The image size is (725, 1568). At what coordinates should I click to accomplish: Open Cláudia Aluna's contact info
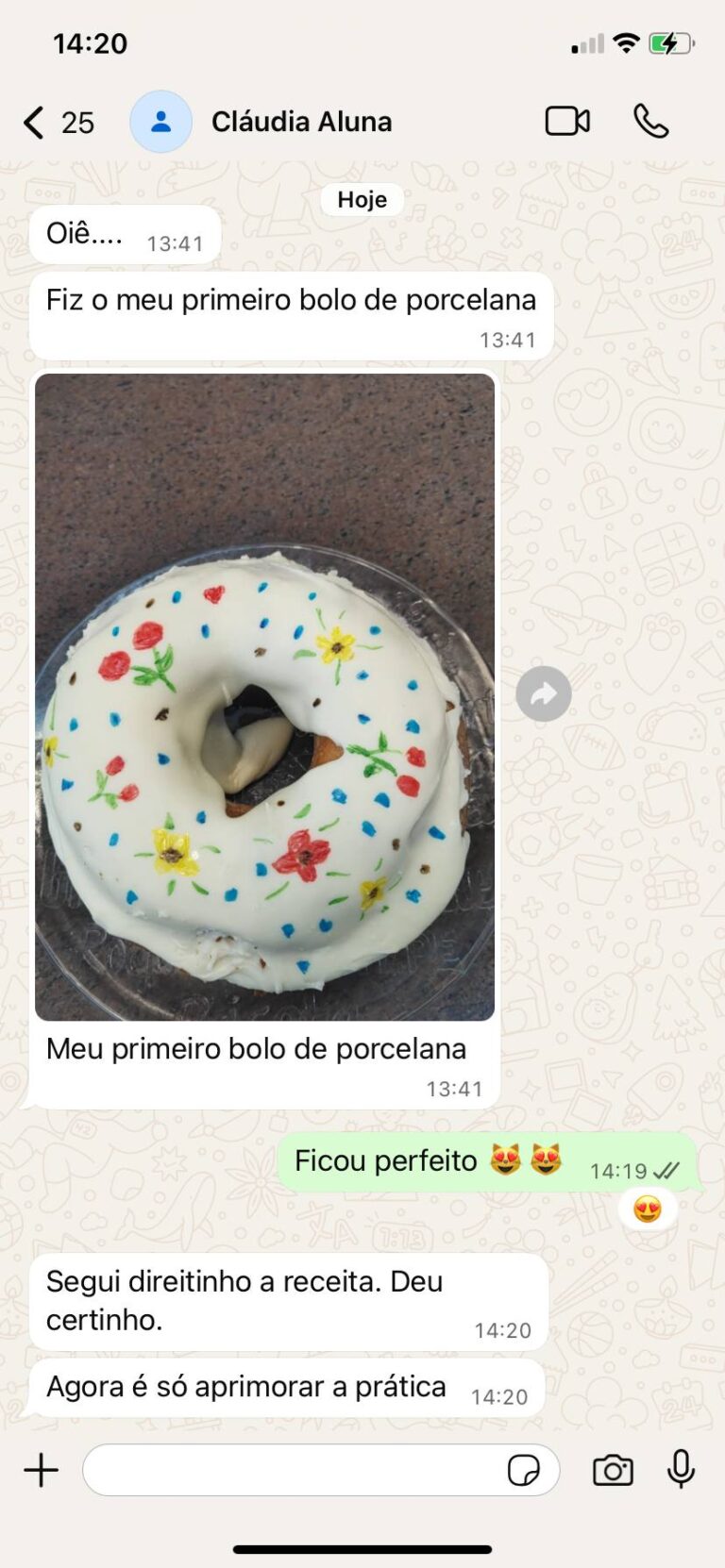pyautogui.click(x=301, y=122)
